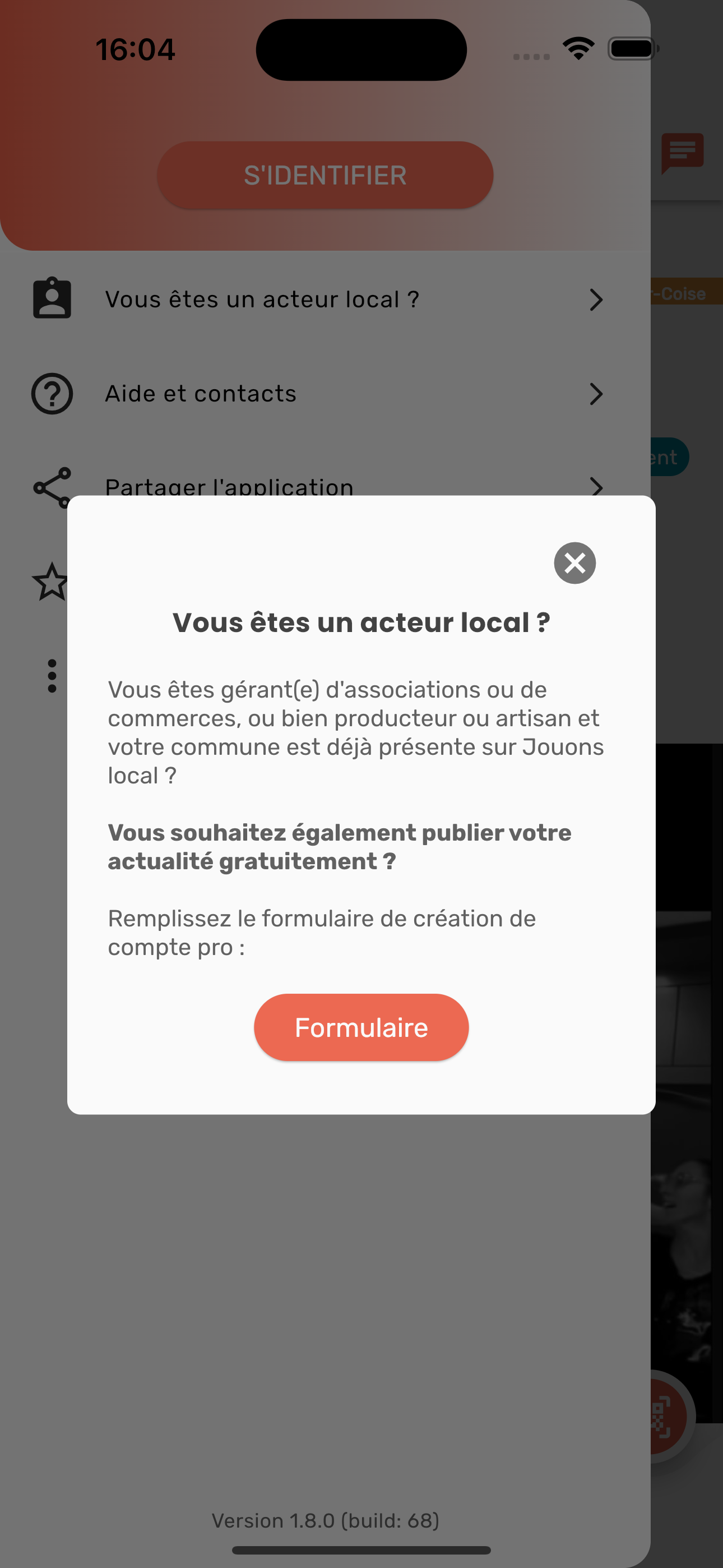Open the Formulaire for pro account
The width and height of the screenshot is (723, 1568).
click(x=361, y=1027)
